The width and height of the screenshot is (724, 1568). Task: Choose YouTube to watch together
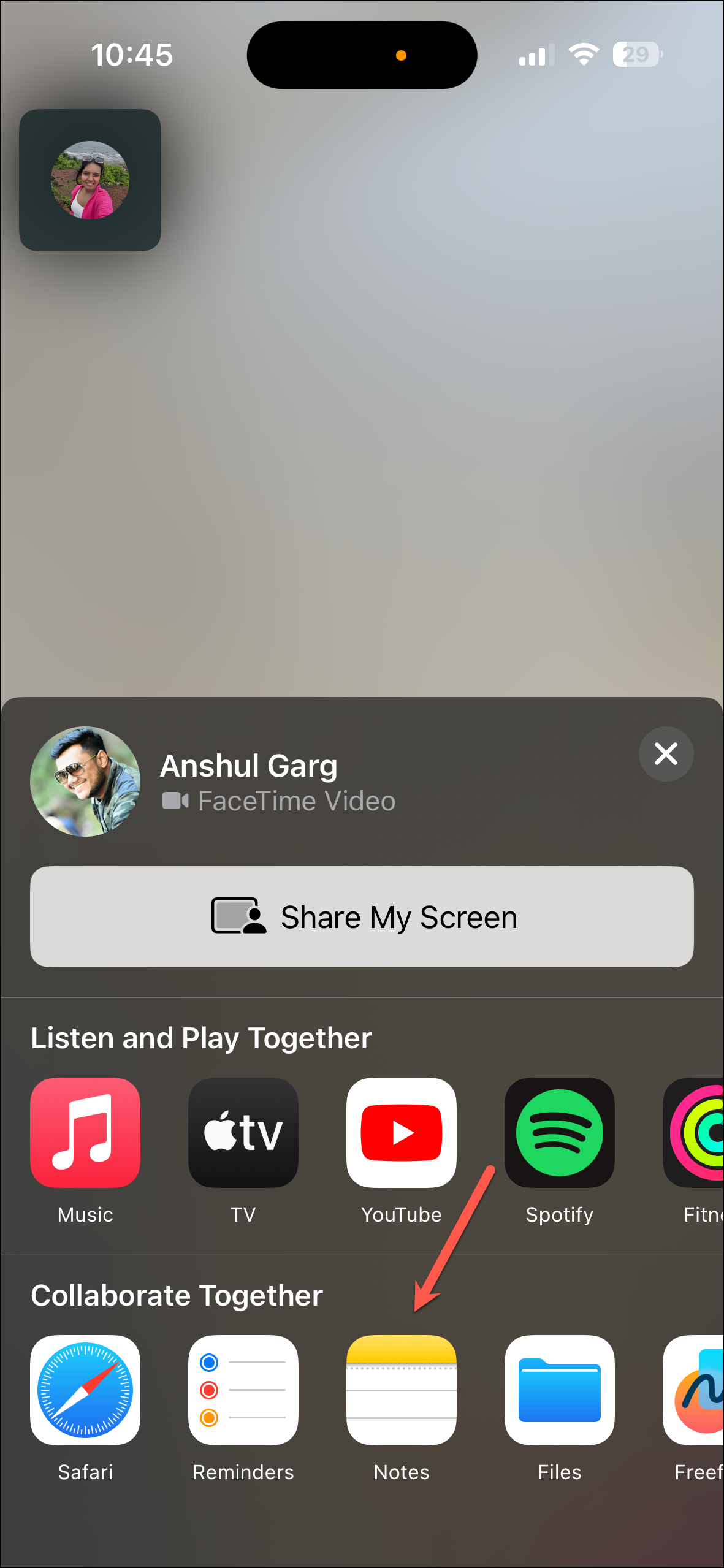click(402, 1132)
